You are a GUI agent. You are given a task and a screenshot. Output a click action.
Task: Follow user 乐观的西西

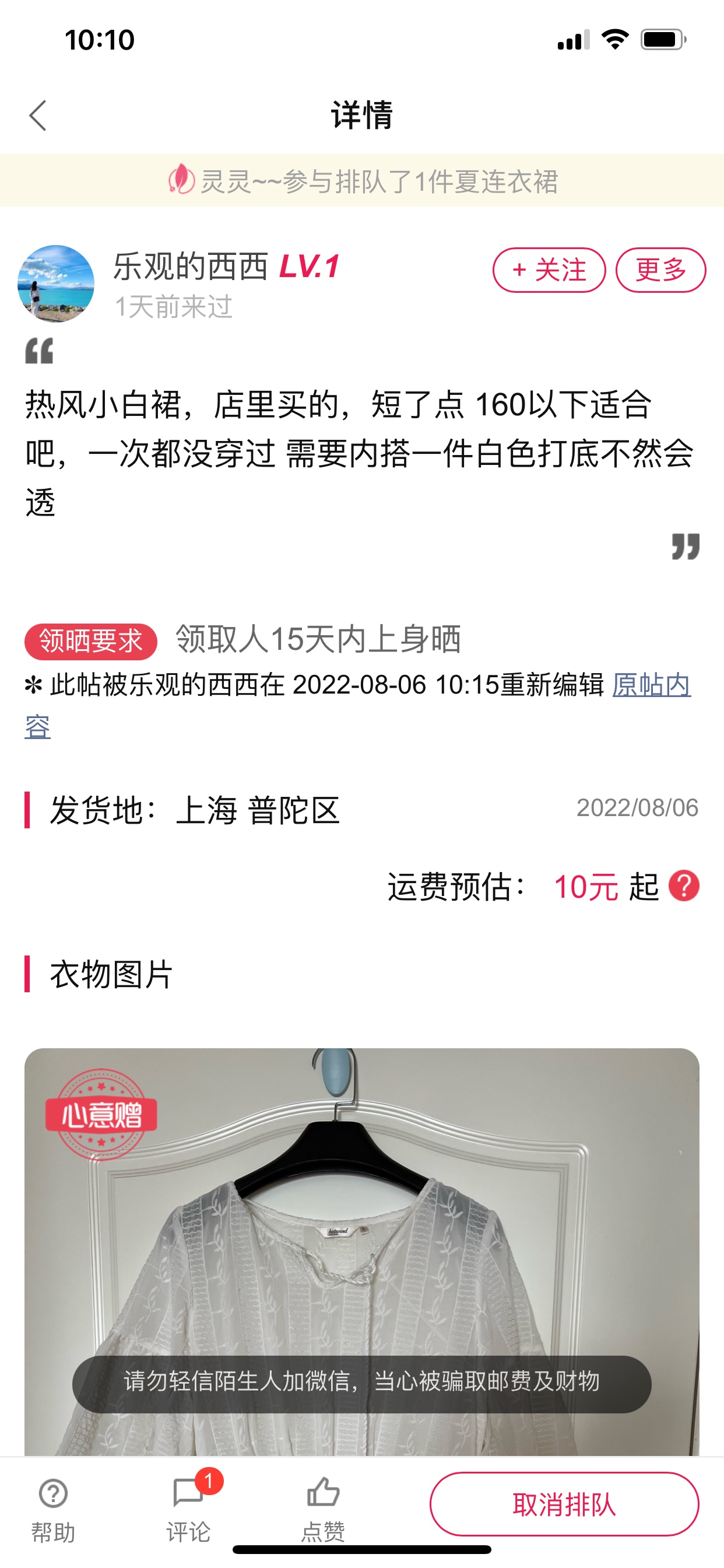549,269
